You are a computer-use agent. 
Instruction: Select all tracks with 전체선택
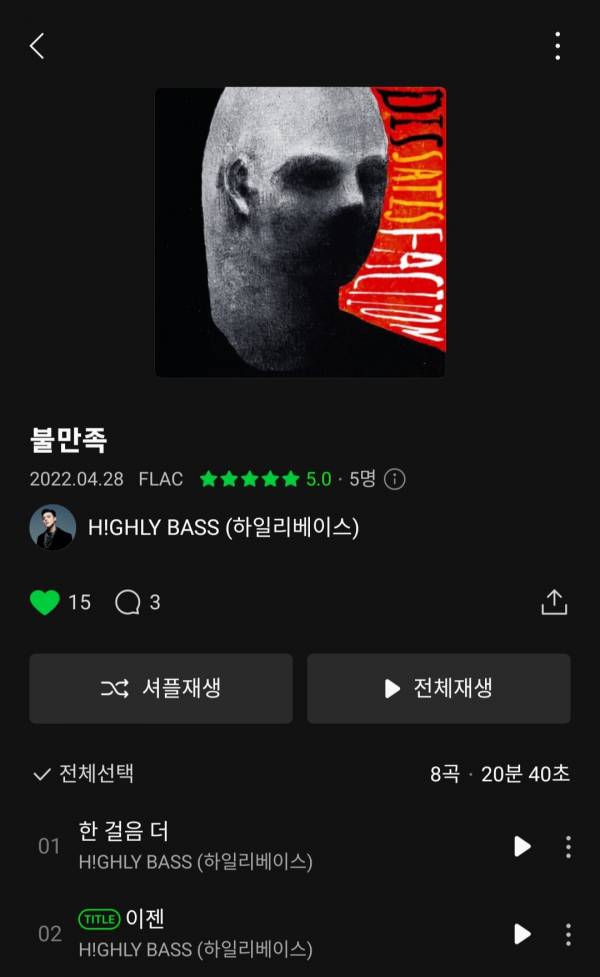click(84, 773)
